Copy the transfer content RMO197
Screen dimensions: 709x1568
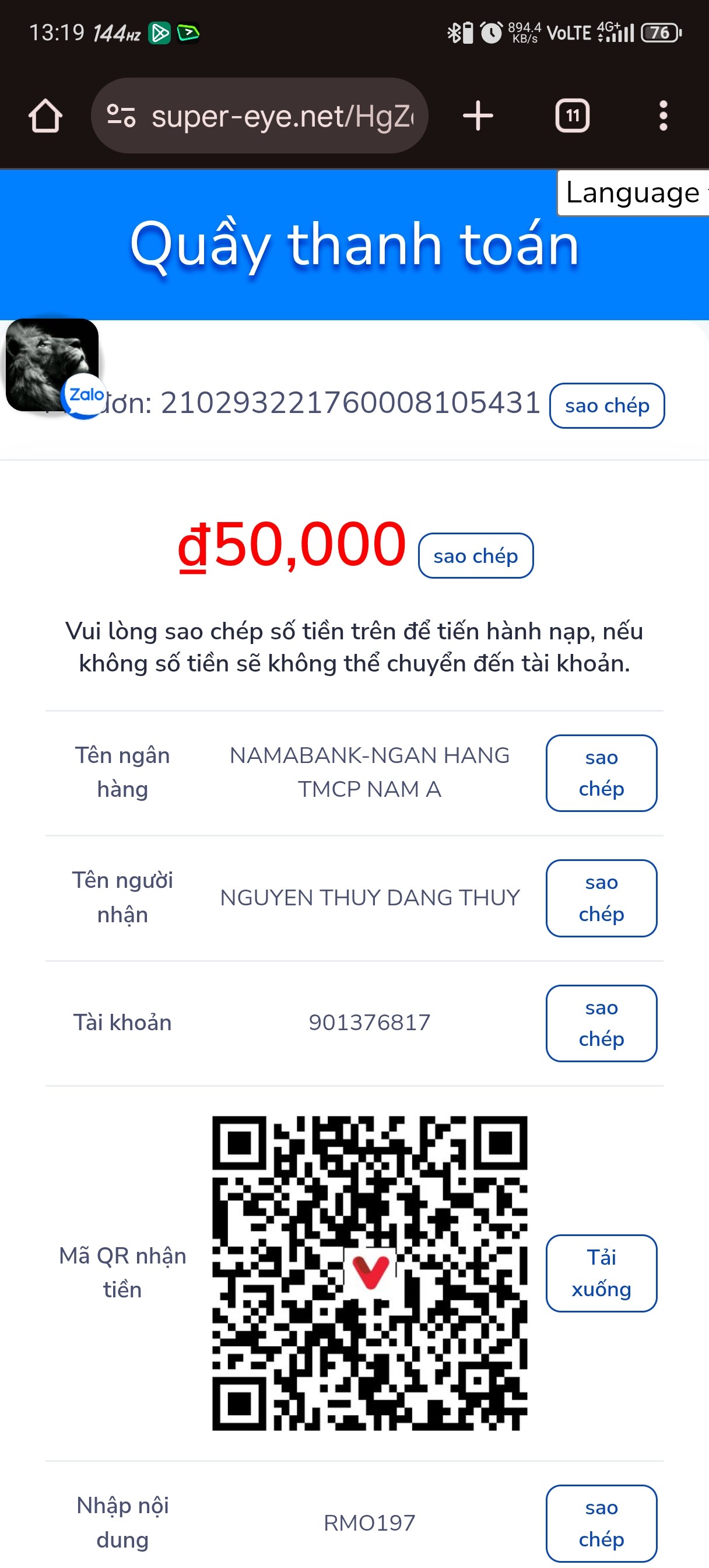(x=601, y=1523)
